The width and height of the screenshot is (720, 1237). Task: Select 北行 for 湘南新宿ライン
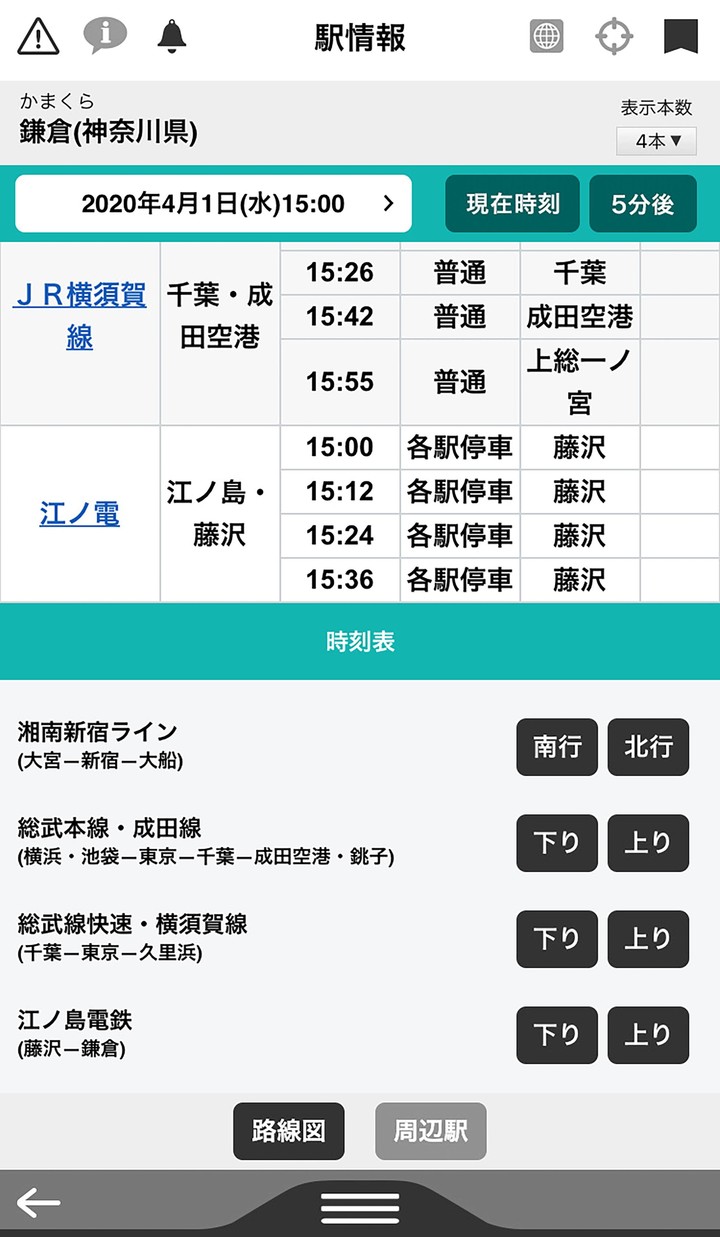(x=648, y=747)
